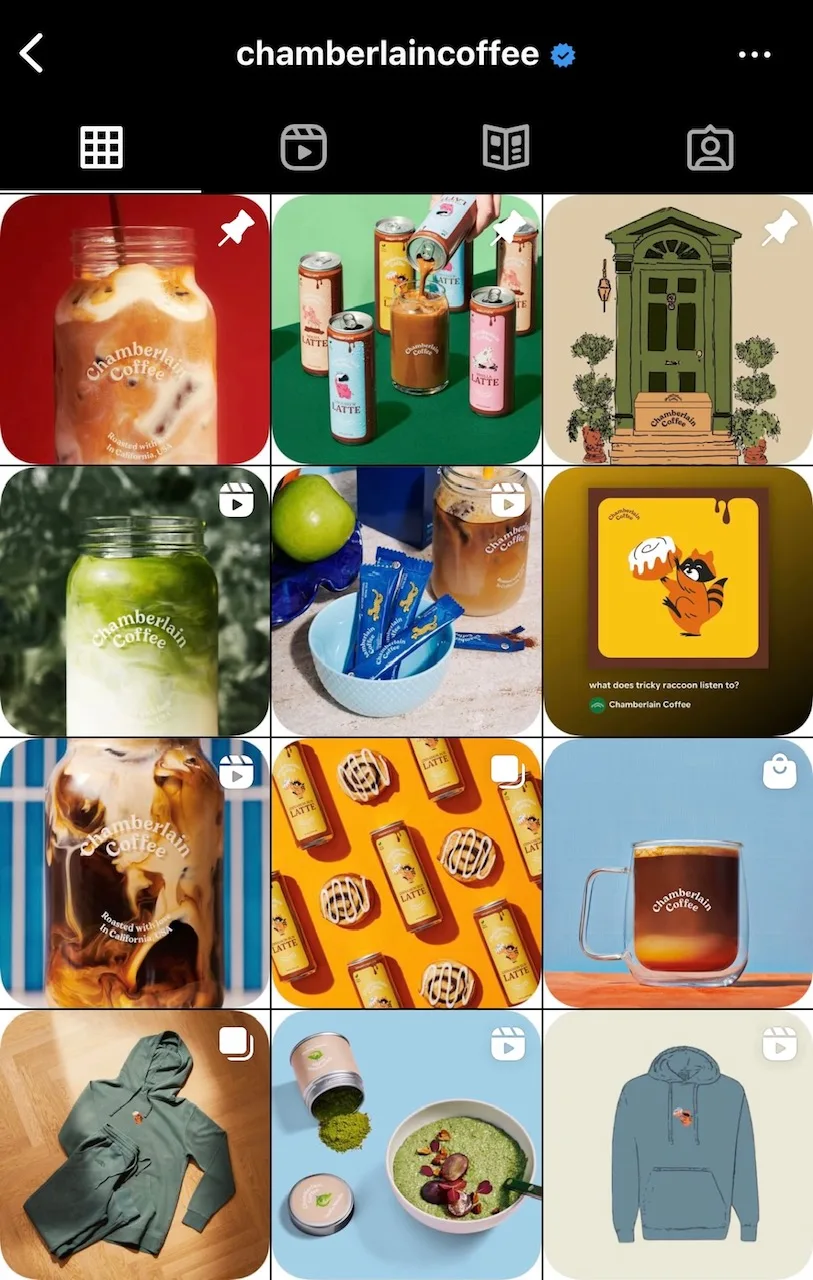Go back from chamberlaincoffee profile
This screenshot has height=1280, width=813.
pyautogui.click(x=32, y=53)
